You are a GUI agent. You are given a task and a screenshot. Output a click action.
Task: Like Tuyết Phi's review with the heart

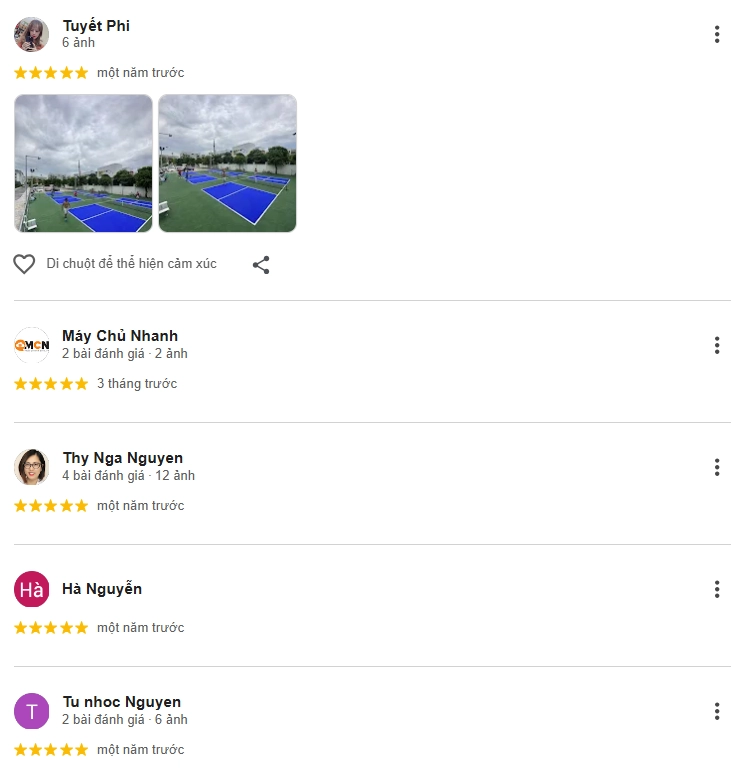[x=24, y=264]
